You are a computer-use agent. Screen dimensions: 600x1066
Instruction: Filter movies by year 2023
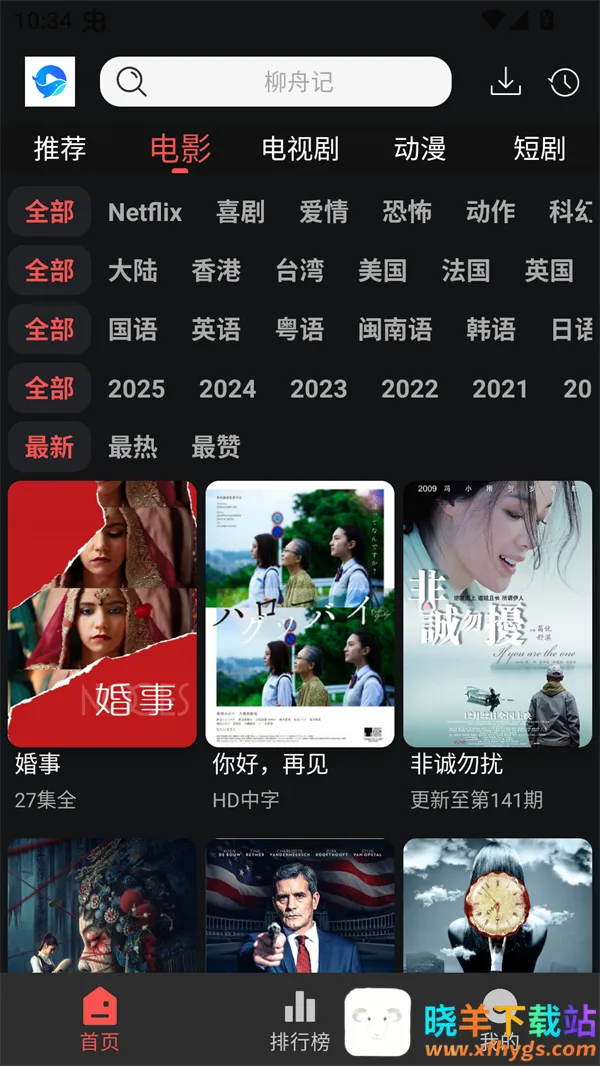318,389
